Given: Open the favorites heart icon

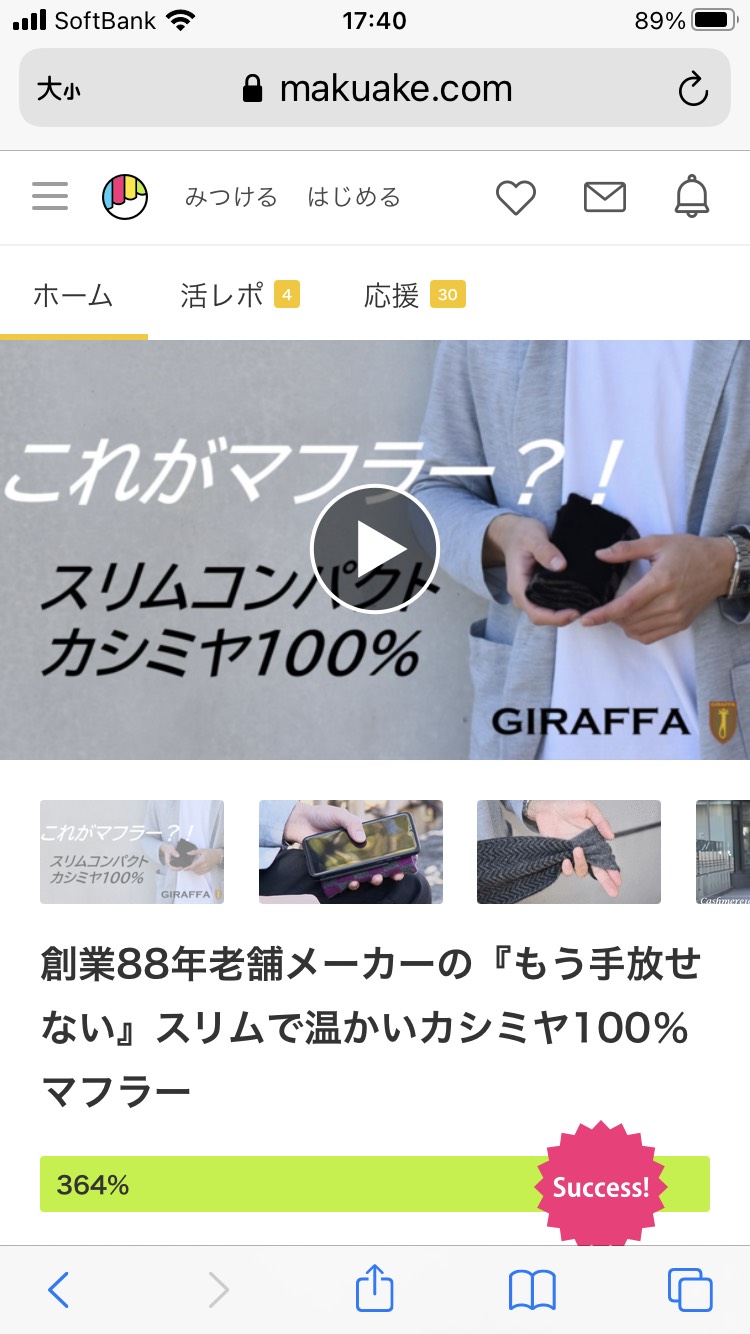Looking at the screenshot, I should 516,197.
